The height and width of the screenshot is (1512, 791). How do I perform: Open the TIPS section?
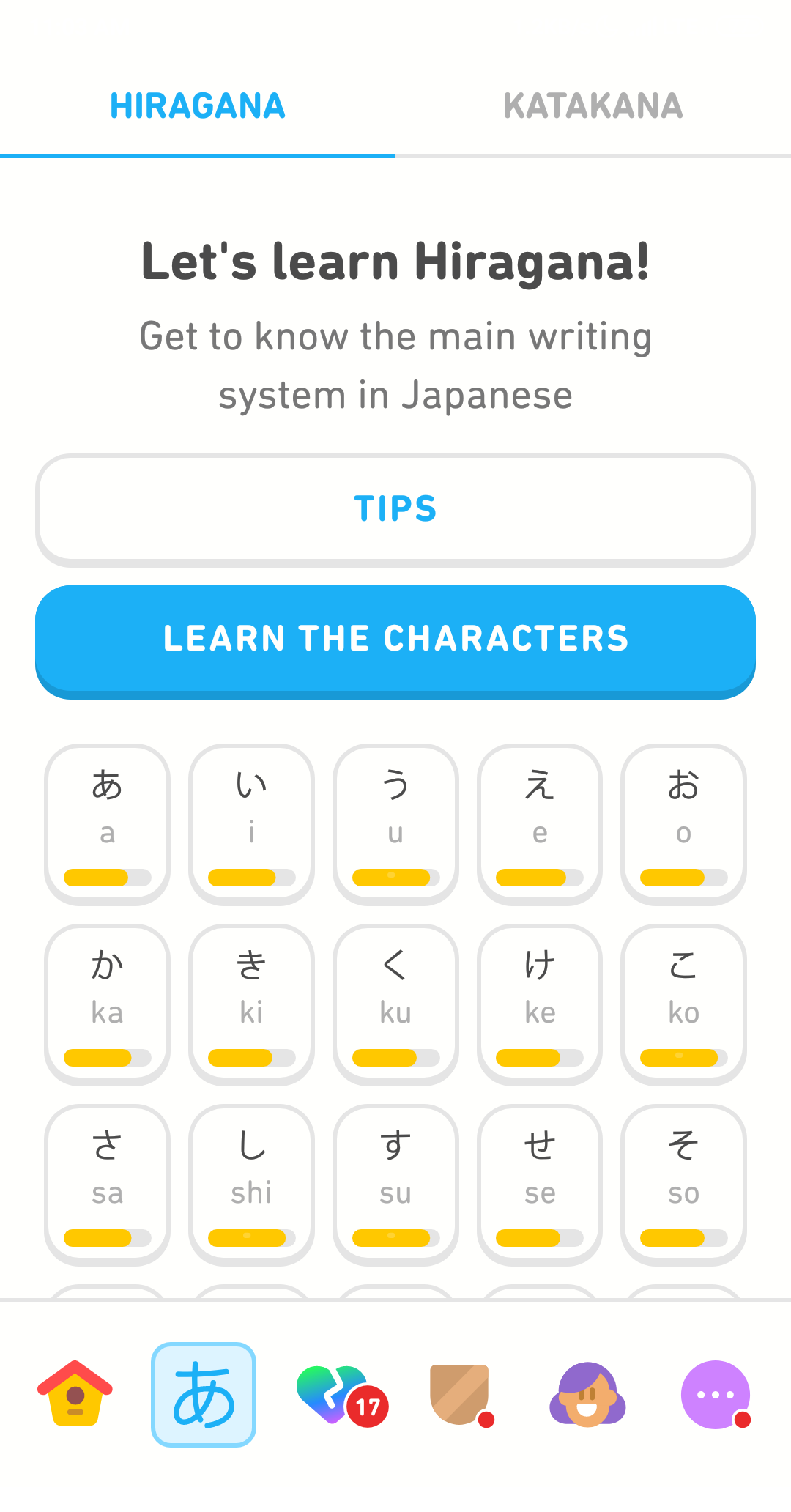coord(395,508)
